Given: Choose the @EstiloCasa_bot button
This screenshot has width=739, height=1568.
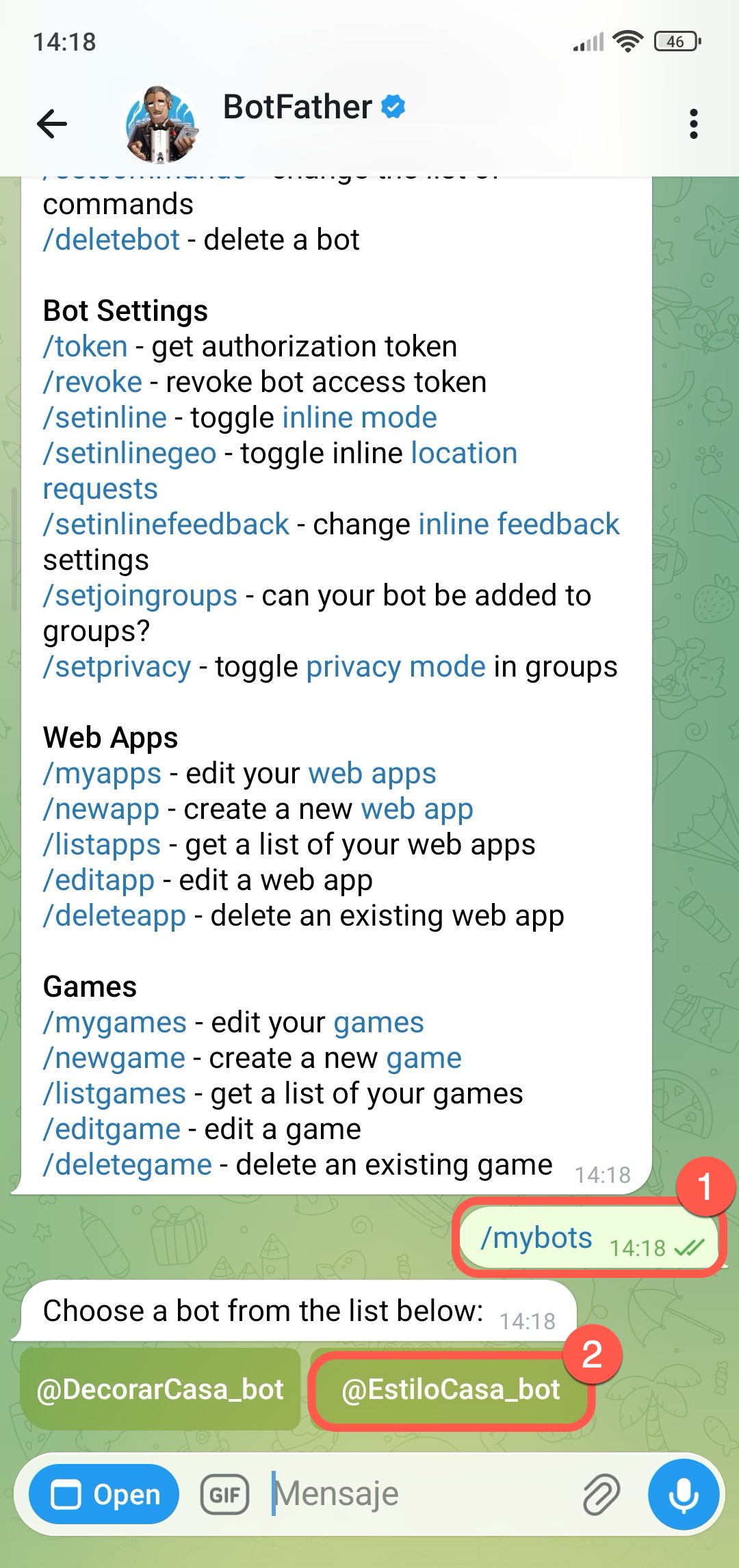Looking at the screenshot, I should point(450,1389).
